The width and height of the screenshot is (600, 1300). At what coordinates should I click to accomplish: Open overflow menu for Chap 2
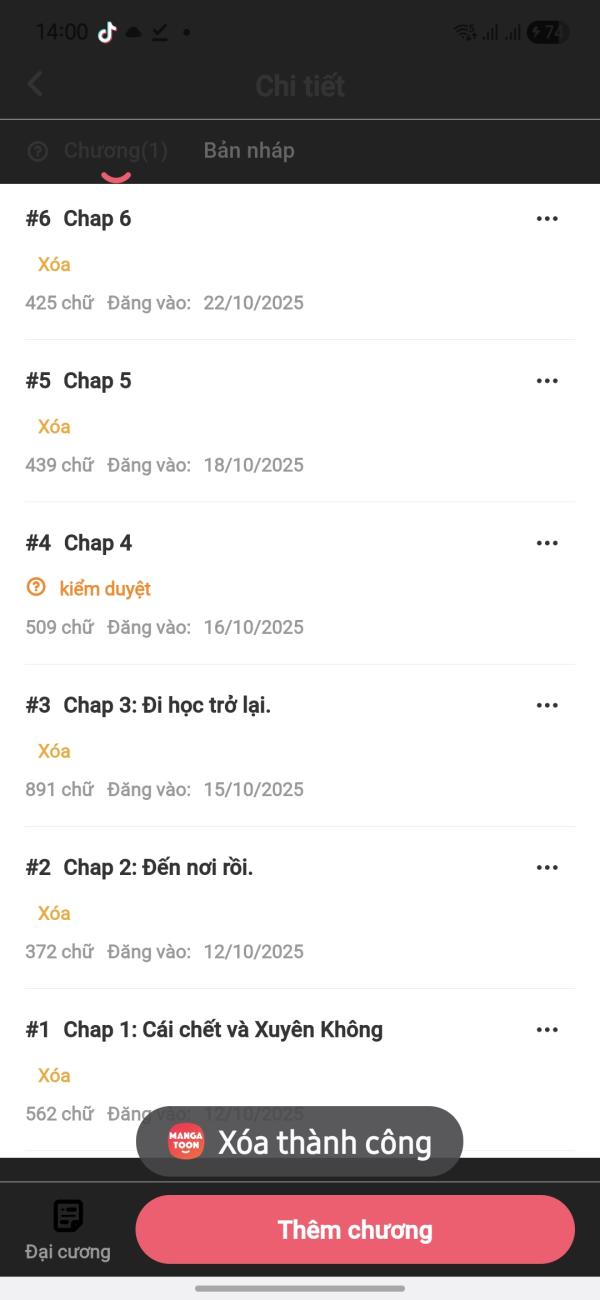pos(547,867)
